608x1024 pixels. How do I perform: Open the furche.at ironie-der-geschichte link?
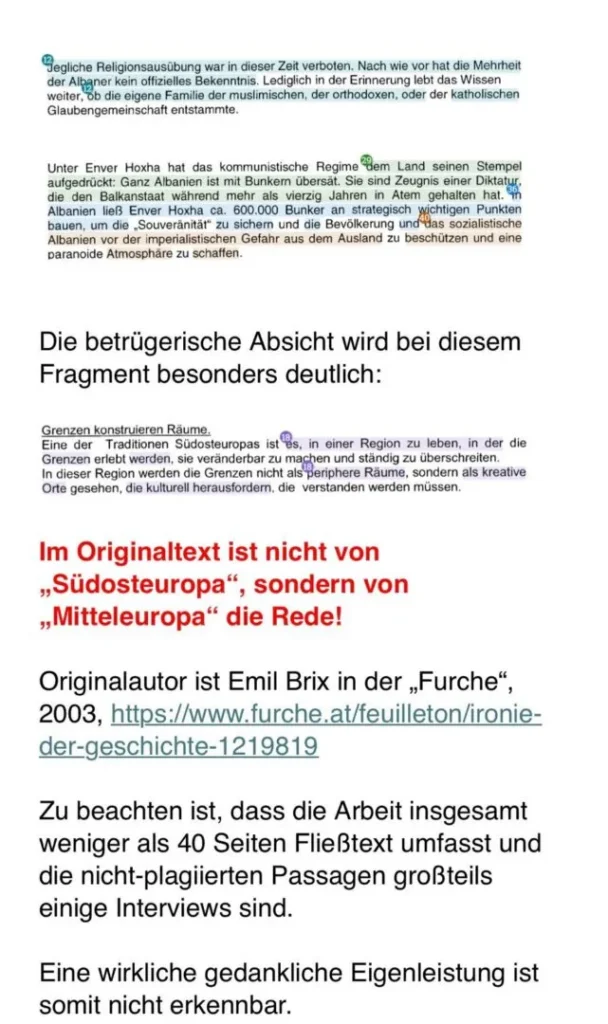[326, 714]
